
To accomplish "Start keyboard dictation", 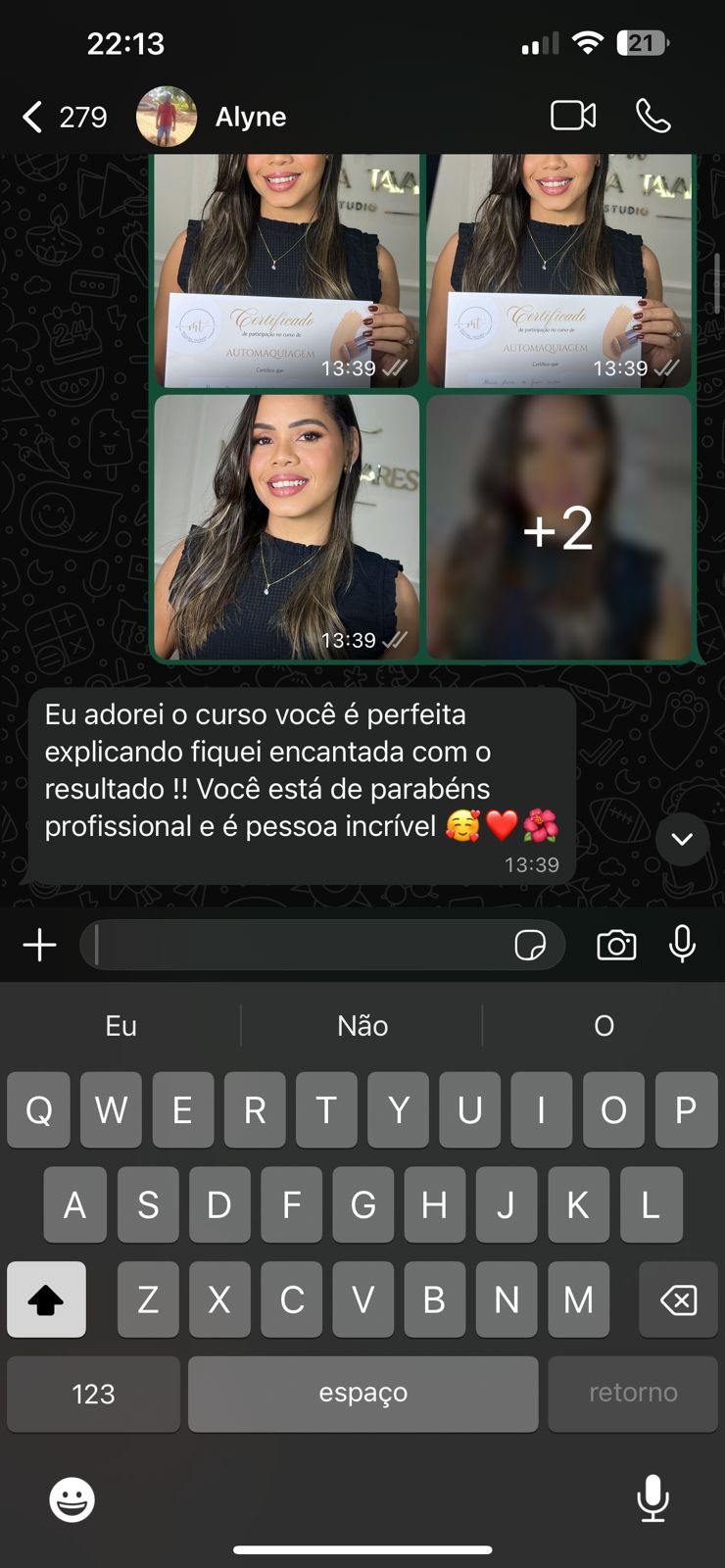I will click(652, 1497).
